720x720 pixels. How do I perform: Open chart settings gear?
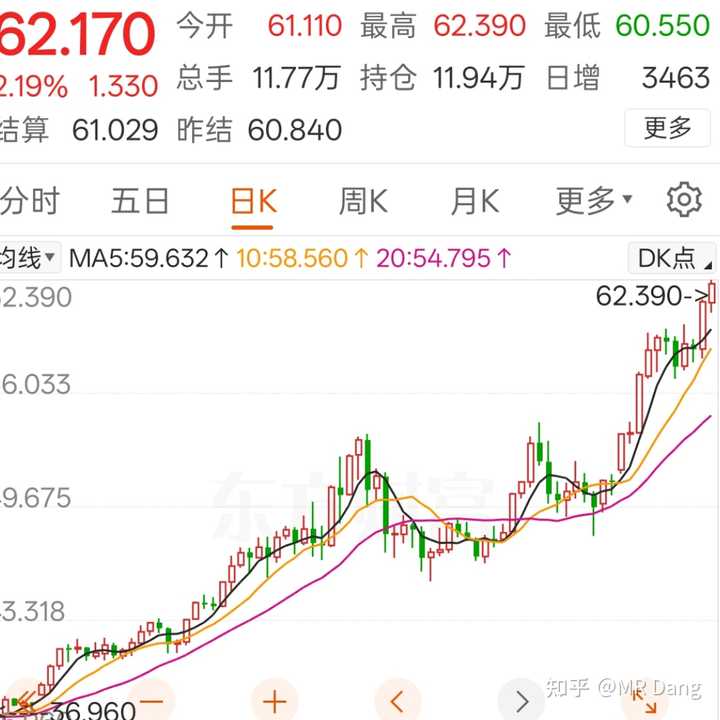pyautogui.click(x=685, y=200)
